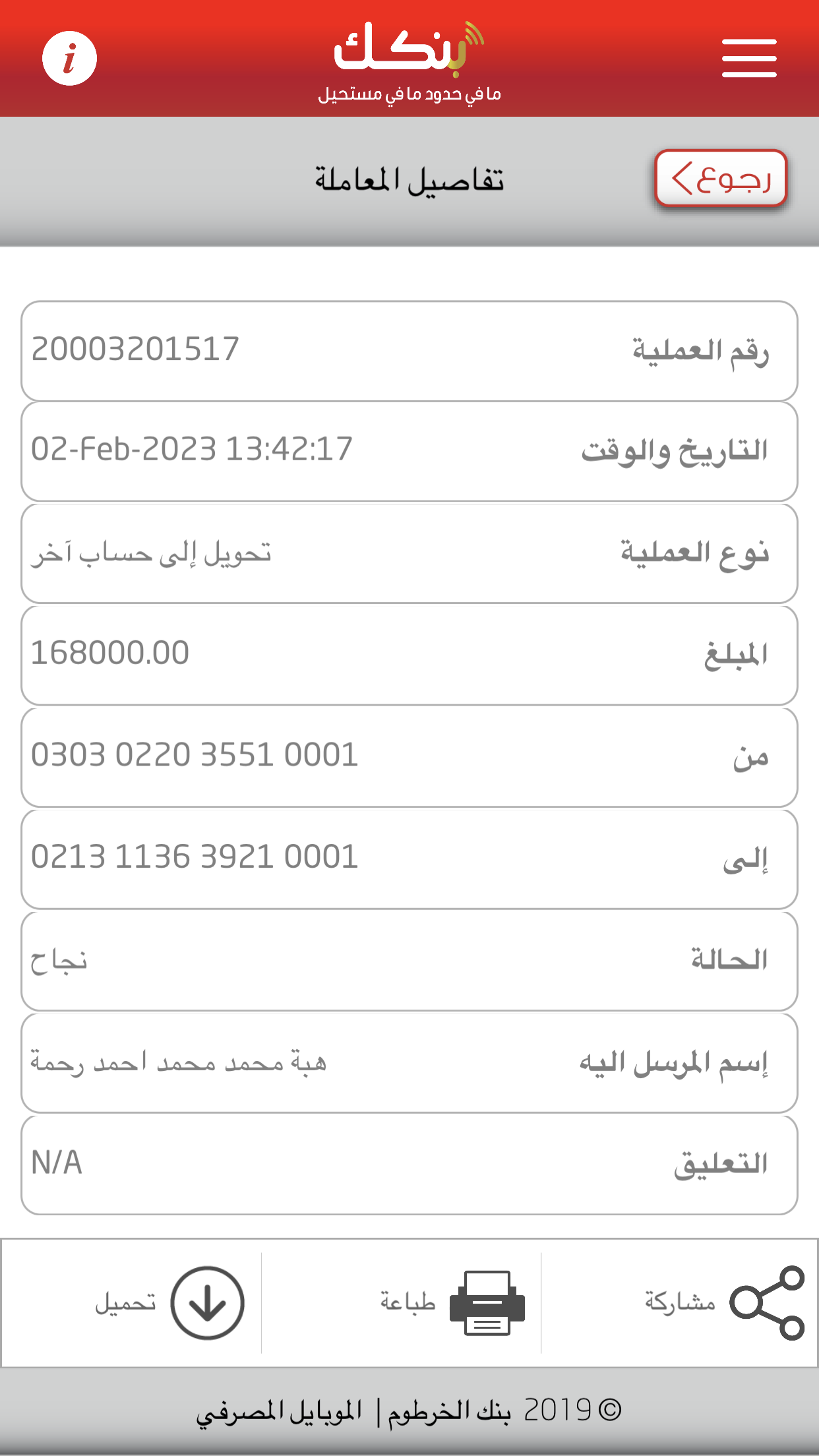This screenshot has height=1456, width=819.
Task: Download the receipt using تحميل
Action: point(171,1302)
